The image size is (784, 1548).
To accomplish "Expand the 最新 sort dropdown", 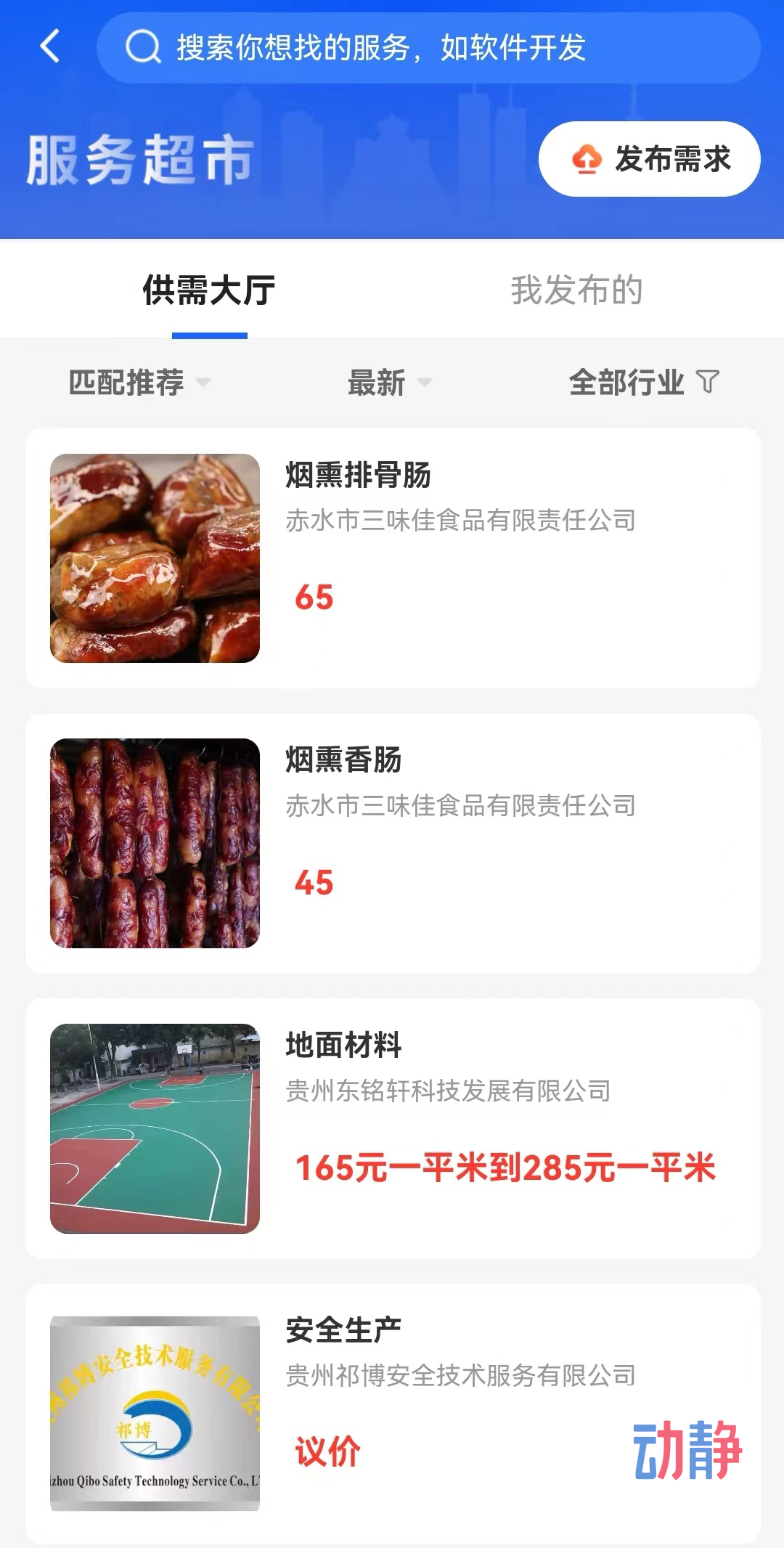I will 389,383.
